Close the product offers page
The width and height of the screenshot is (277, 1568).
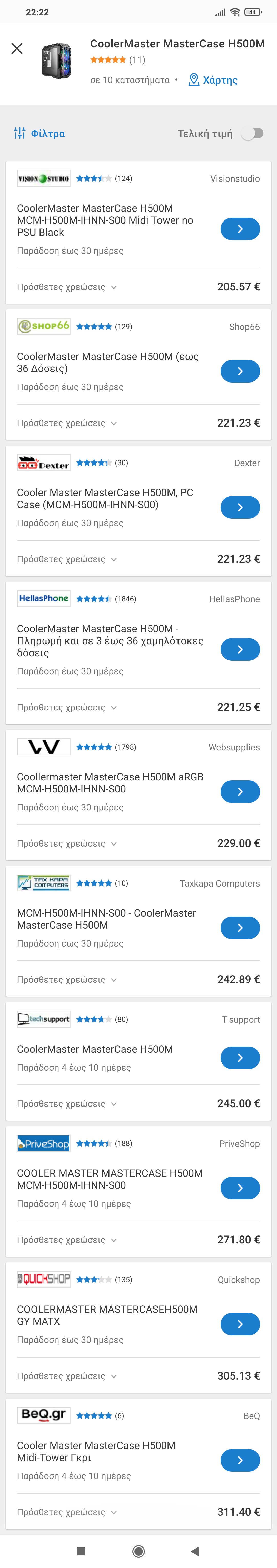pyautogui.click(x=17, y=49)
